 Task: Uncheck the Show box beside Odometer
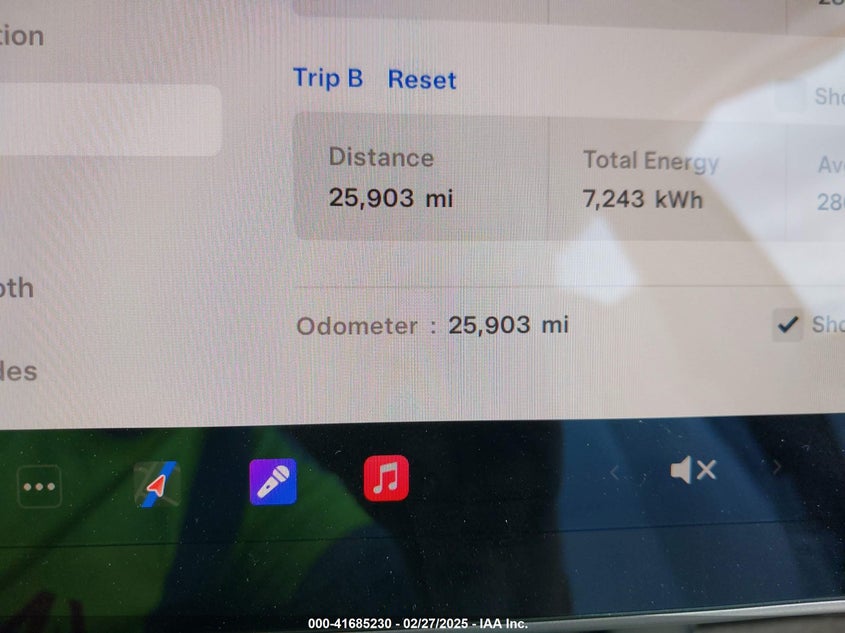[x=788, y=324]
